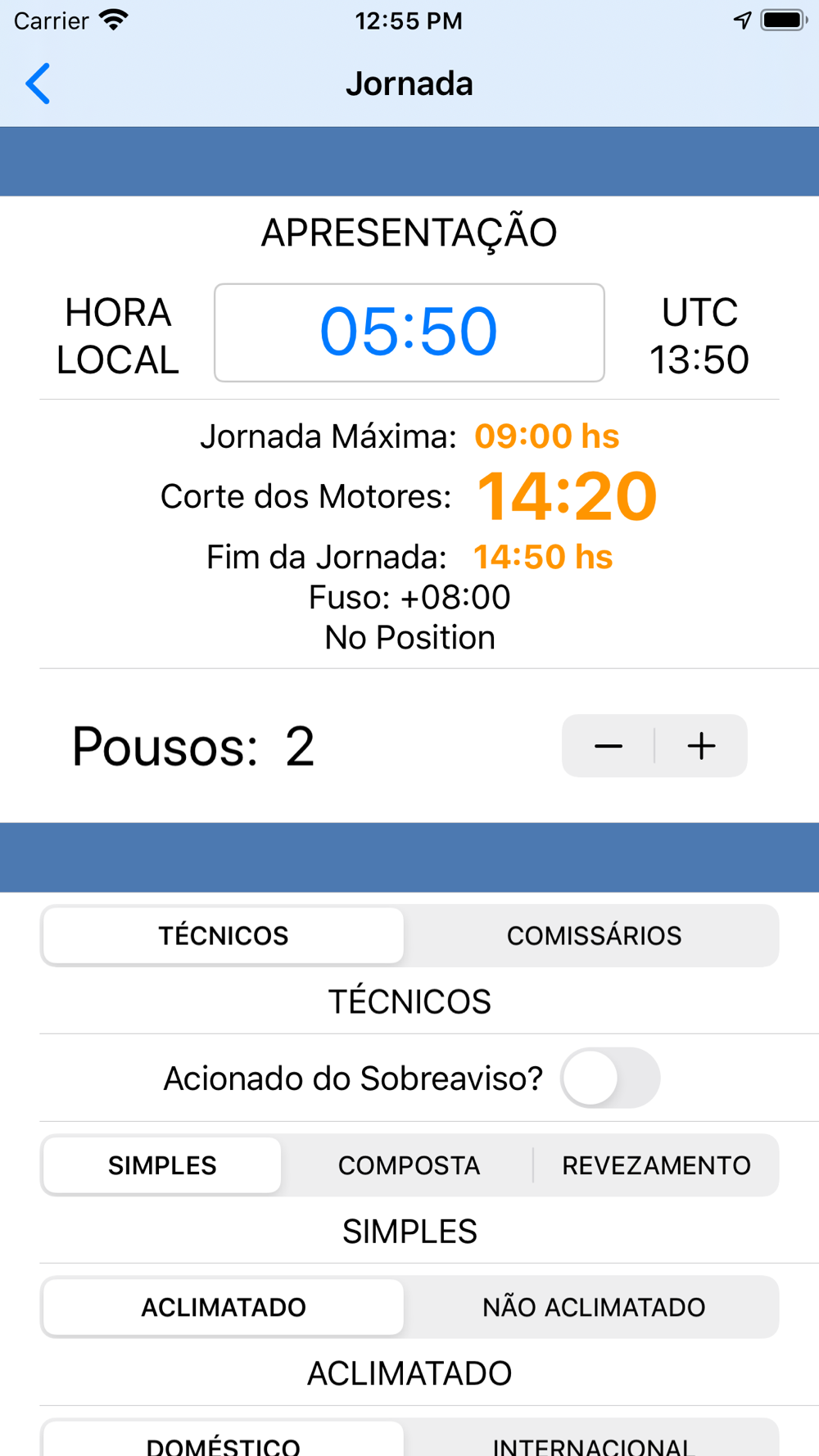The image size is (819, 1456).
Task: Switch to the COMISSÁRIOS segment
Action: (594, 935)
